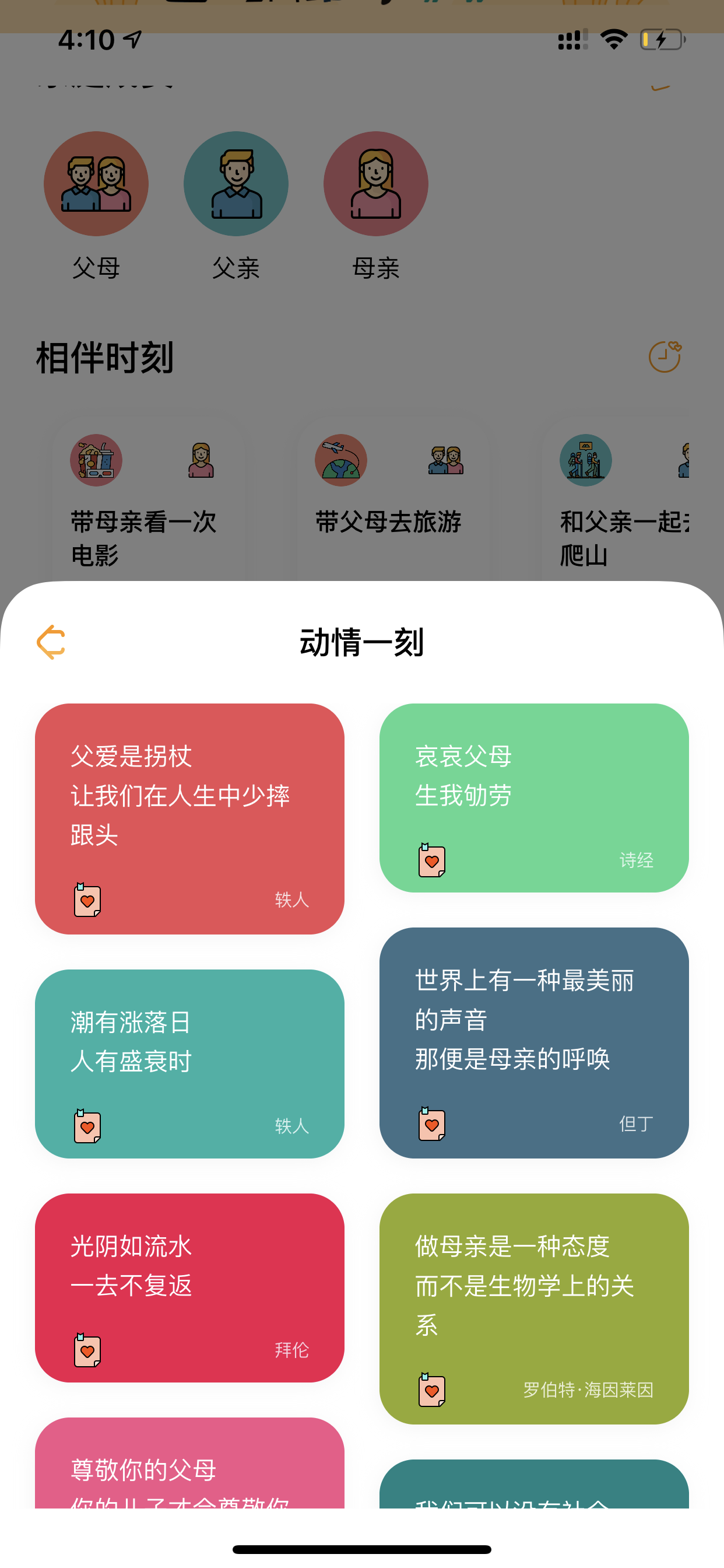Image resolution: width=724 pixels, height=1568 pixels.
Task: Choose the quote card 光阴如流水 一去不复返
Action: (x=189, y=1287)
